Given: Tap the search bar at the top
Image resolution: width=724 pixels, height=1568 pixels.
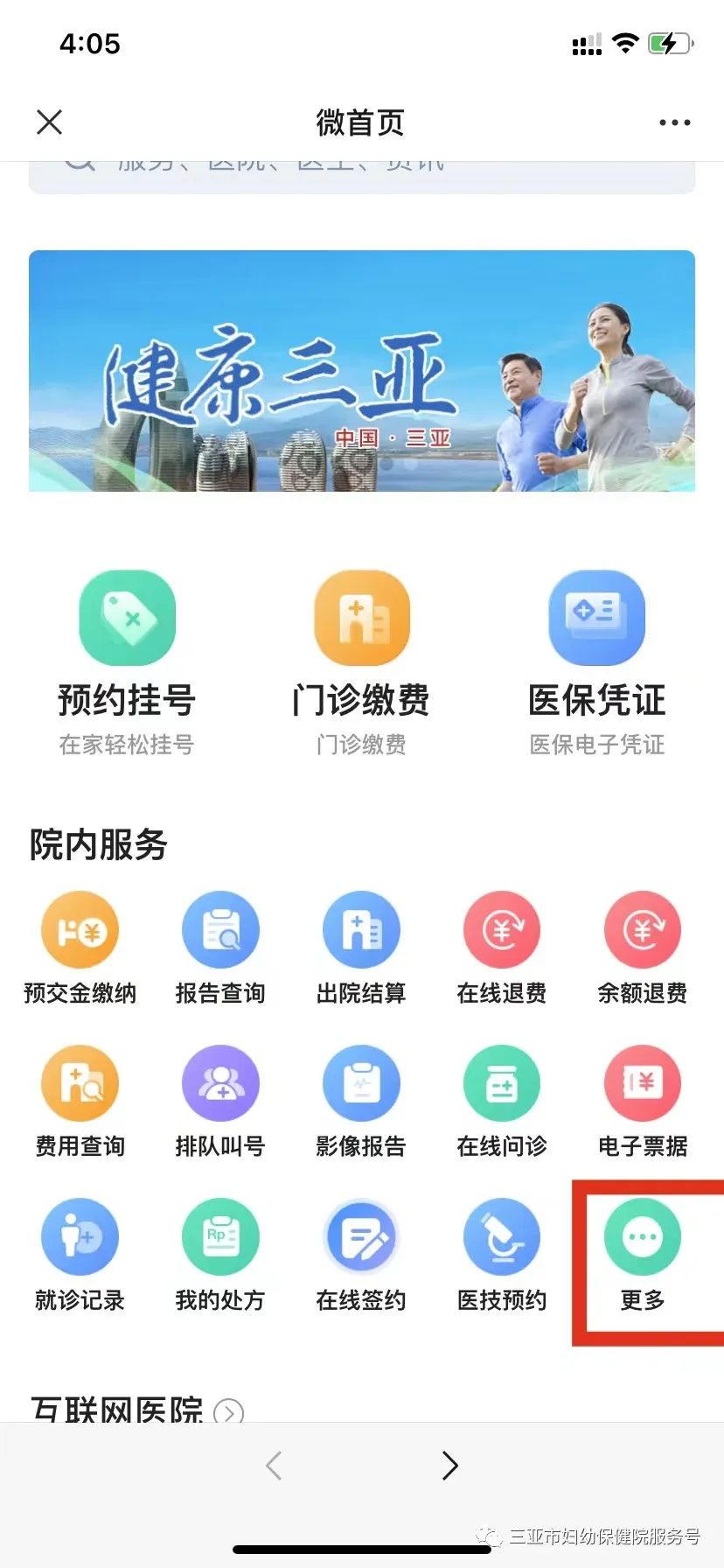Looking at the screenshot, I should click(x=362, y=166).
